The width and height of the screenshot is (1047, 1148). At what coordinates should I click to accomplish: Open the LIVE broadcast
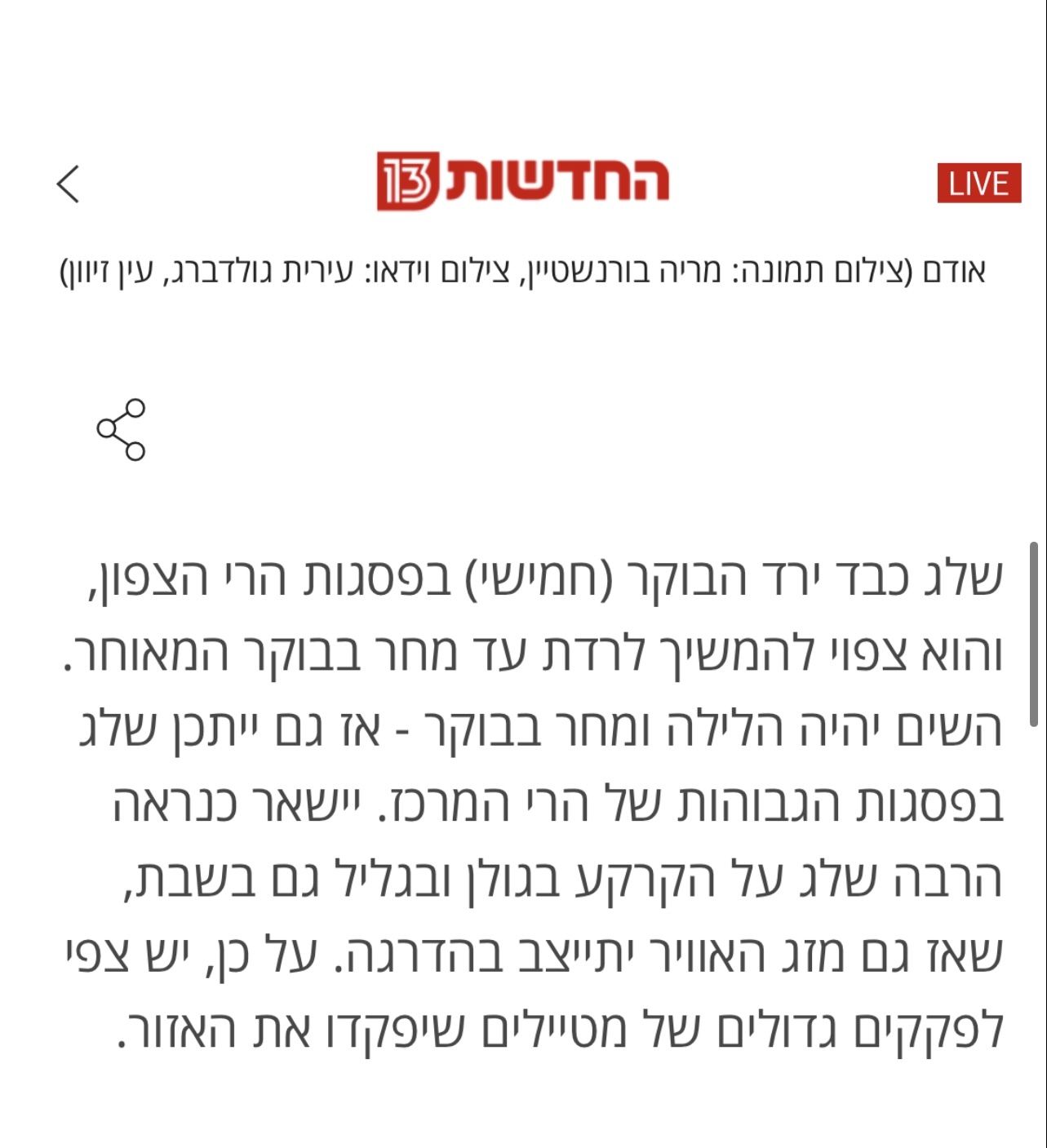[978, 184]
